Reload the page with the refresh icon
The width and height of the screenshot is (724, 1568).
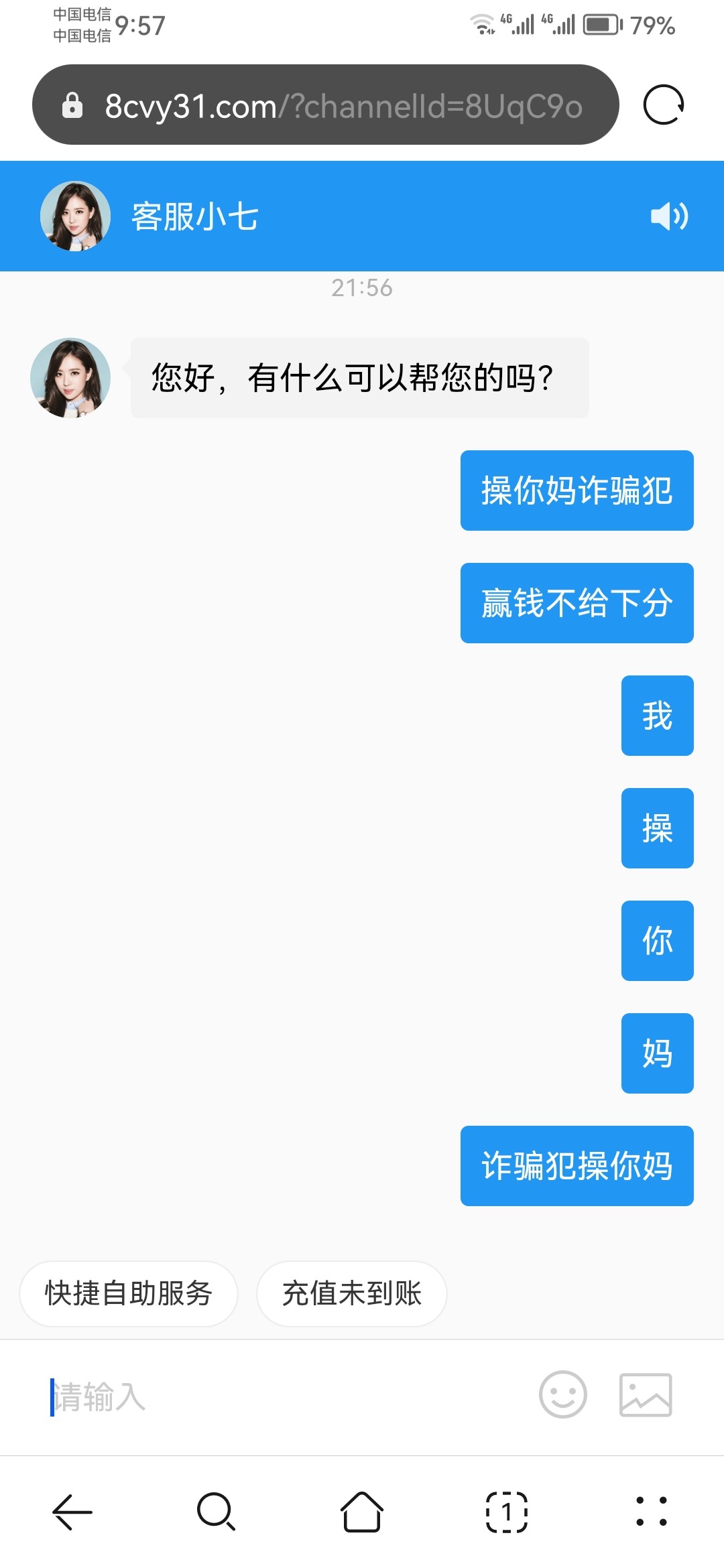coord(664,106)
